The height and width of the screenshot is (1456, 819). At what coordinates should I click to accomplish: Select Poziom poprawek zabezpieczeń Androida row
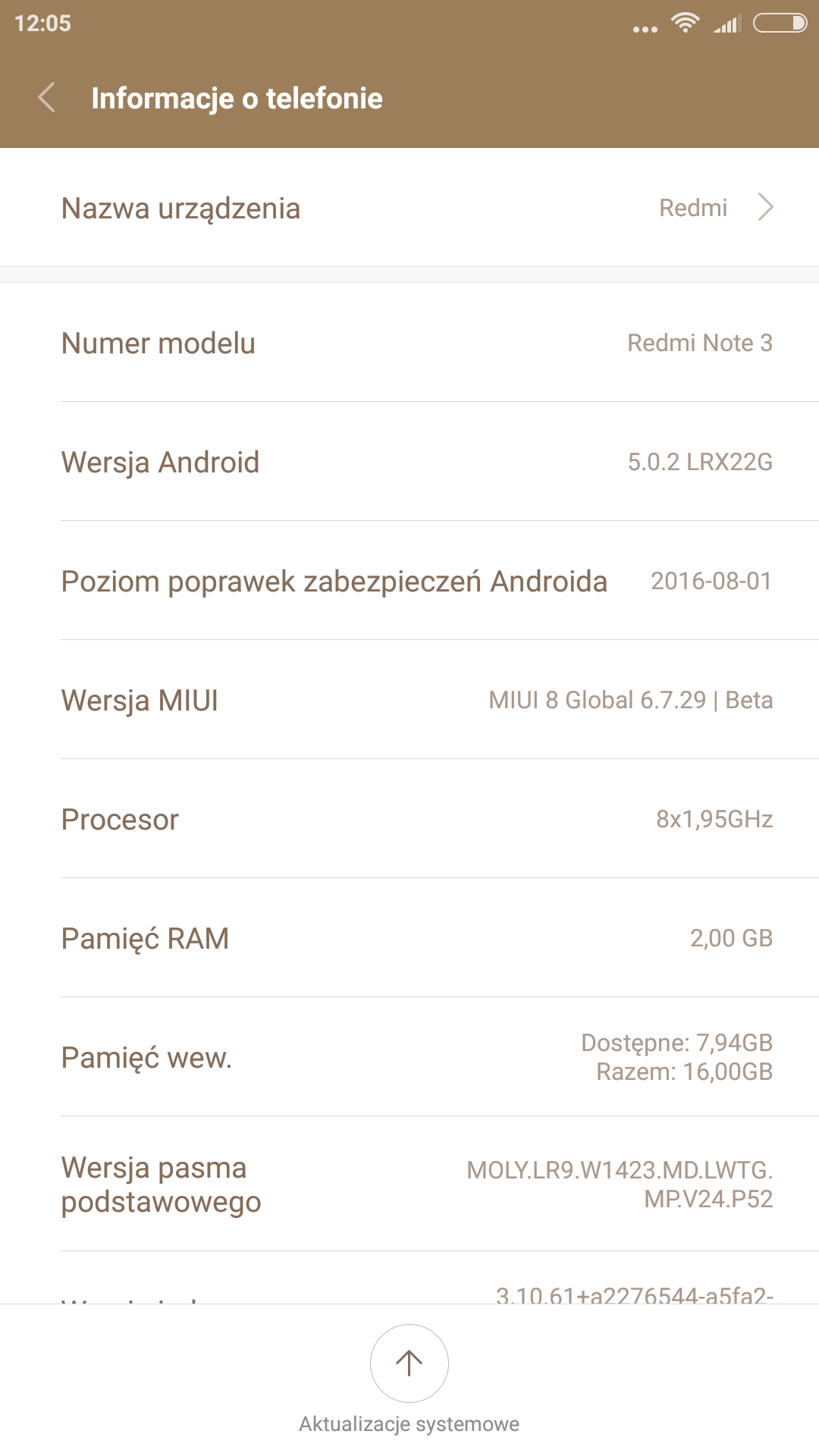tap(409, 581)
